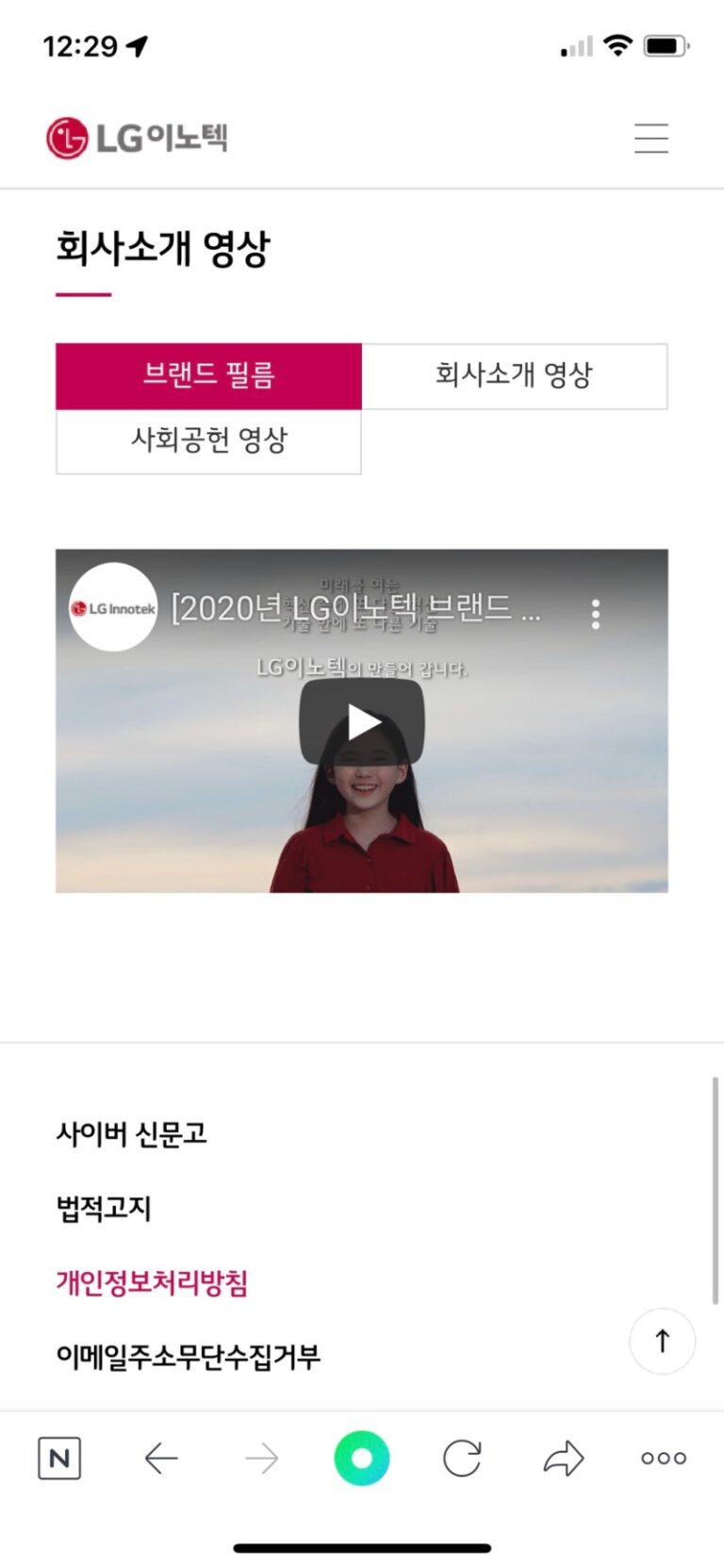Select the 브랜드 필름 tab
This screenshot has width=724, height=1568.
(x=208, y=375)
